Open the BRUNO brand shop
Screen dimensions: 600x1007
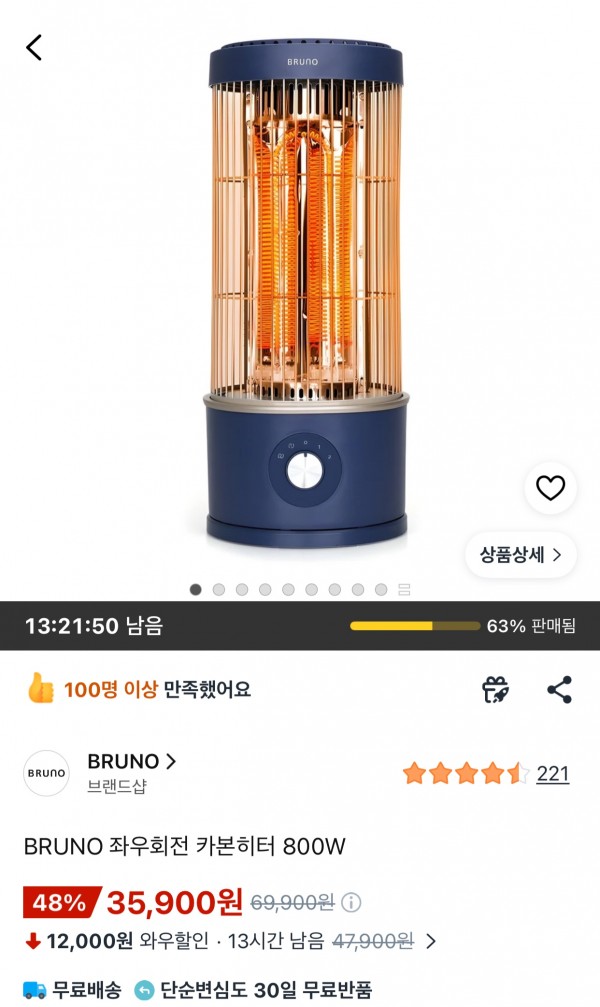click(131, 762)
